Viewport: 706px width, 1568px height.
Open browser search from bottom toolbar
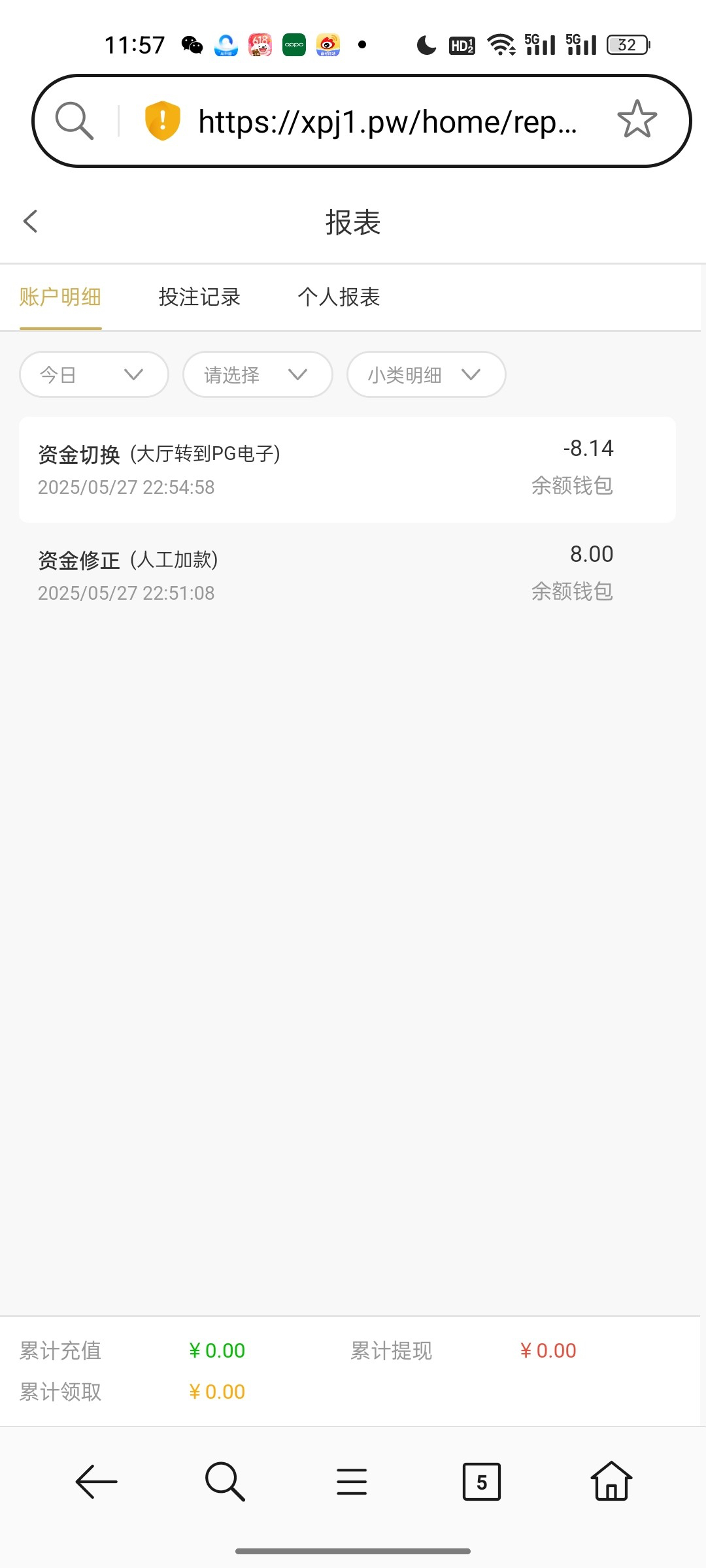pos(224,1482)
